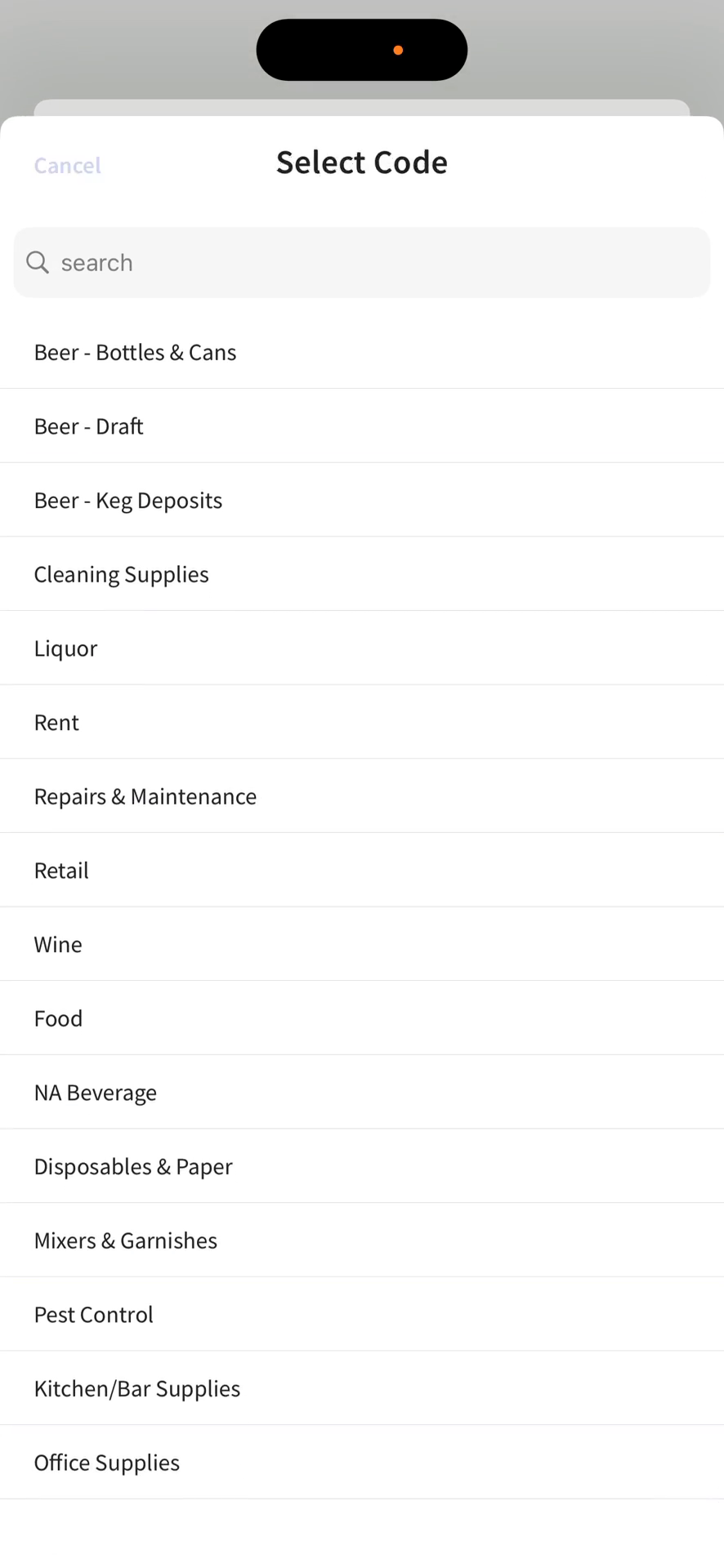Choose Wine from the codes

tap(362, 944)
